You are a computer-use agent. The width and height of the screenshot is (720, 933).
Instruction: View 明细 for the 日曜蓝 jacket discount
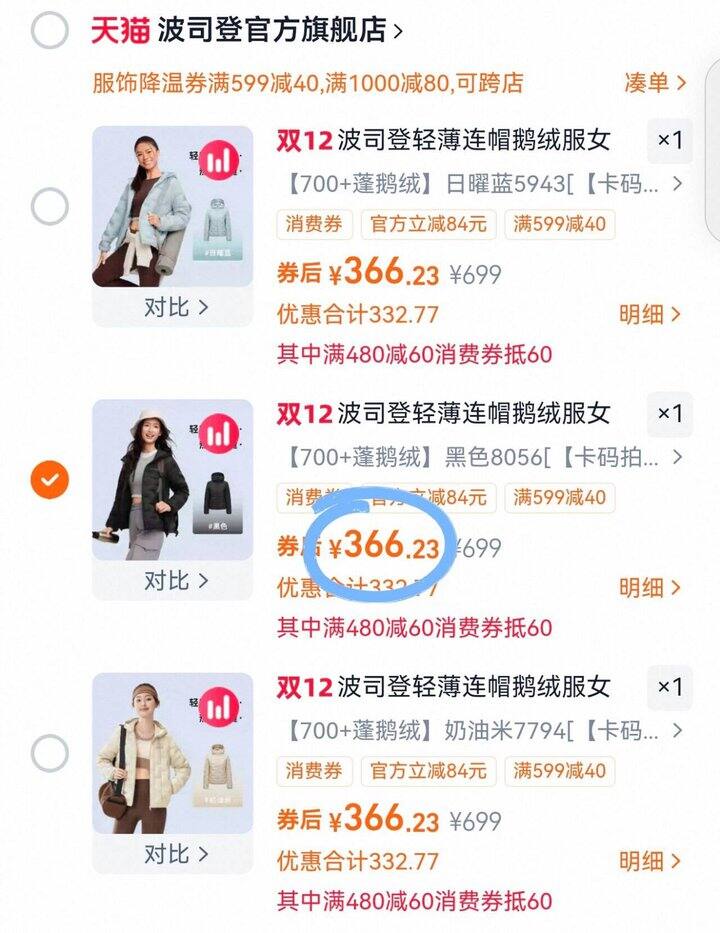pos(650,314)
